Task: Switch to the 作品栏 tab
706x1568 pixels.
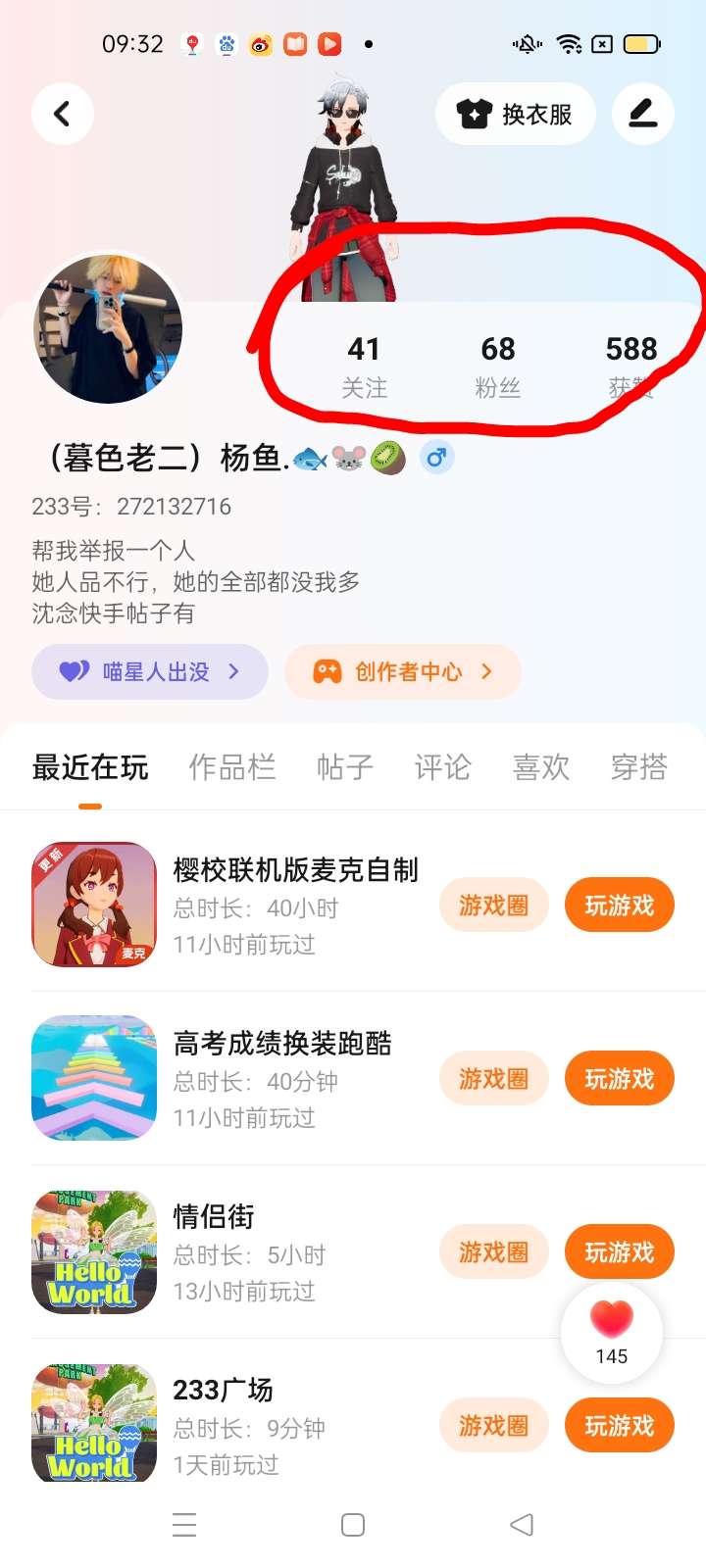Action: point(232,766)
